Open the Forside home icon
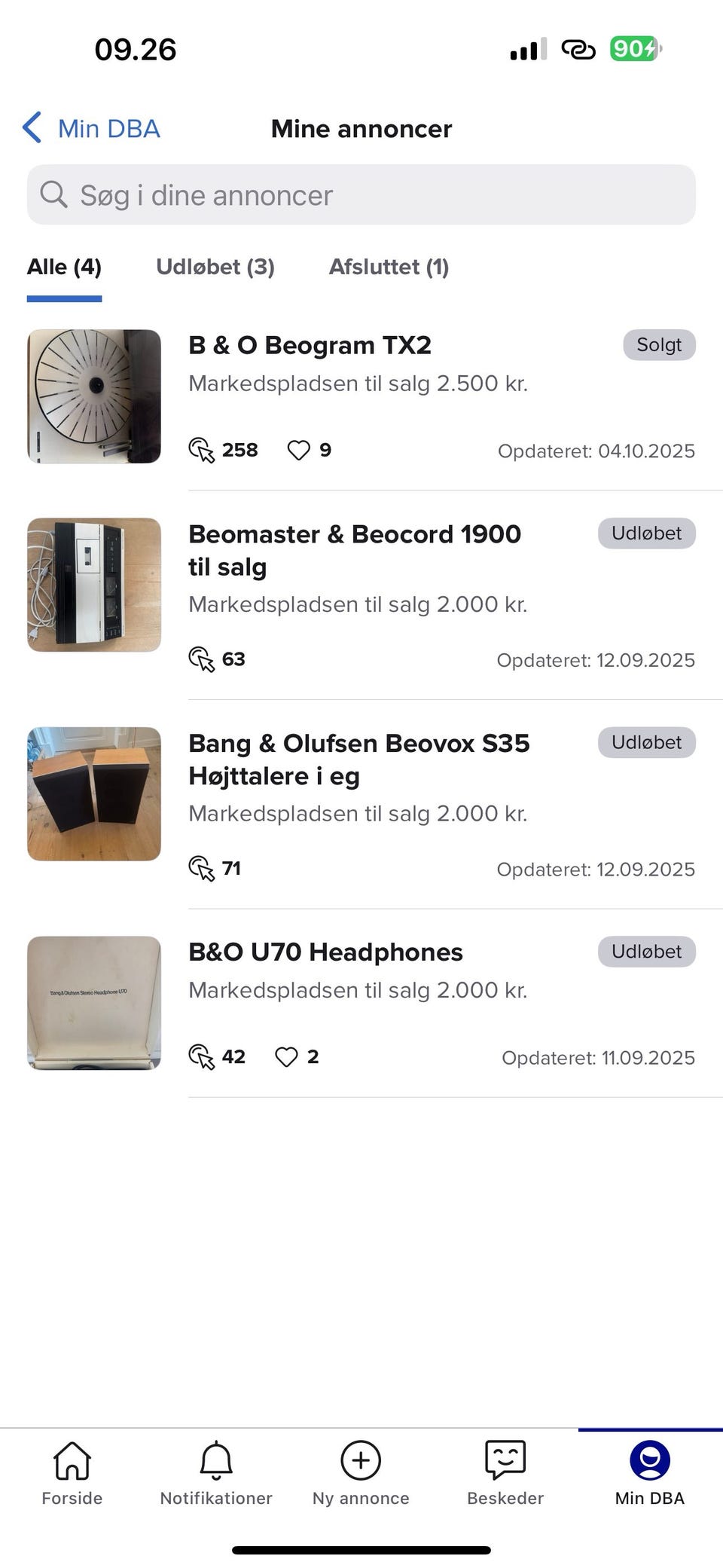The image size is (723, 1568). click(71, 1463)
